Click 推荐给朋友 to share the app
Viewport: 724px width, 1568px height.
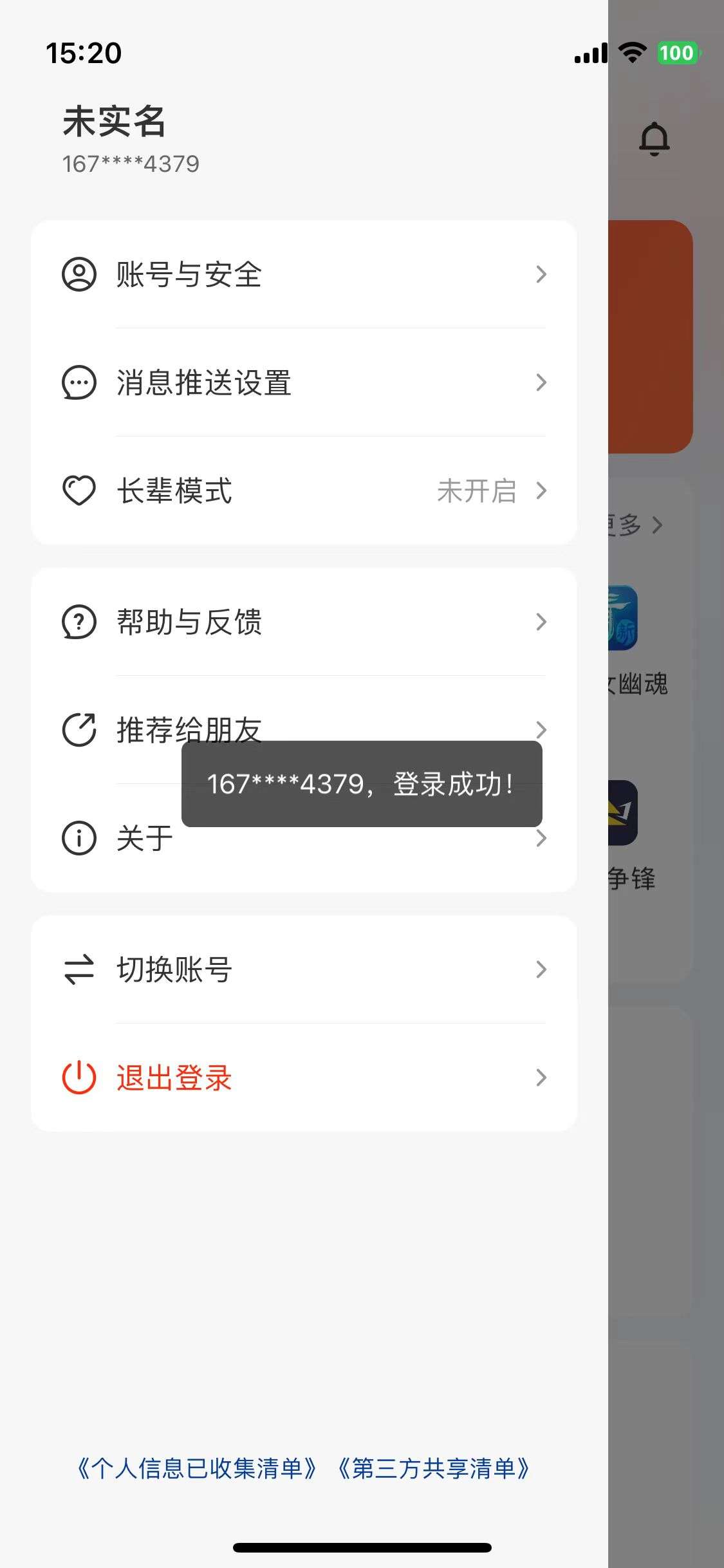(x=189, y=730)
